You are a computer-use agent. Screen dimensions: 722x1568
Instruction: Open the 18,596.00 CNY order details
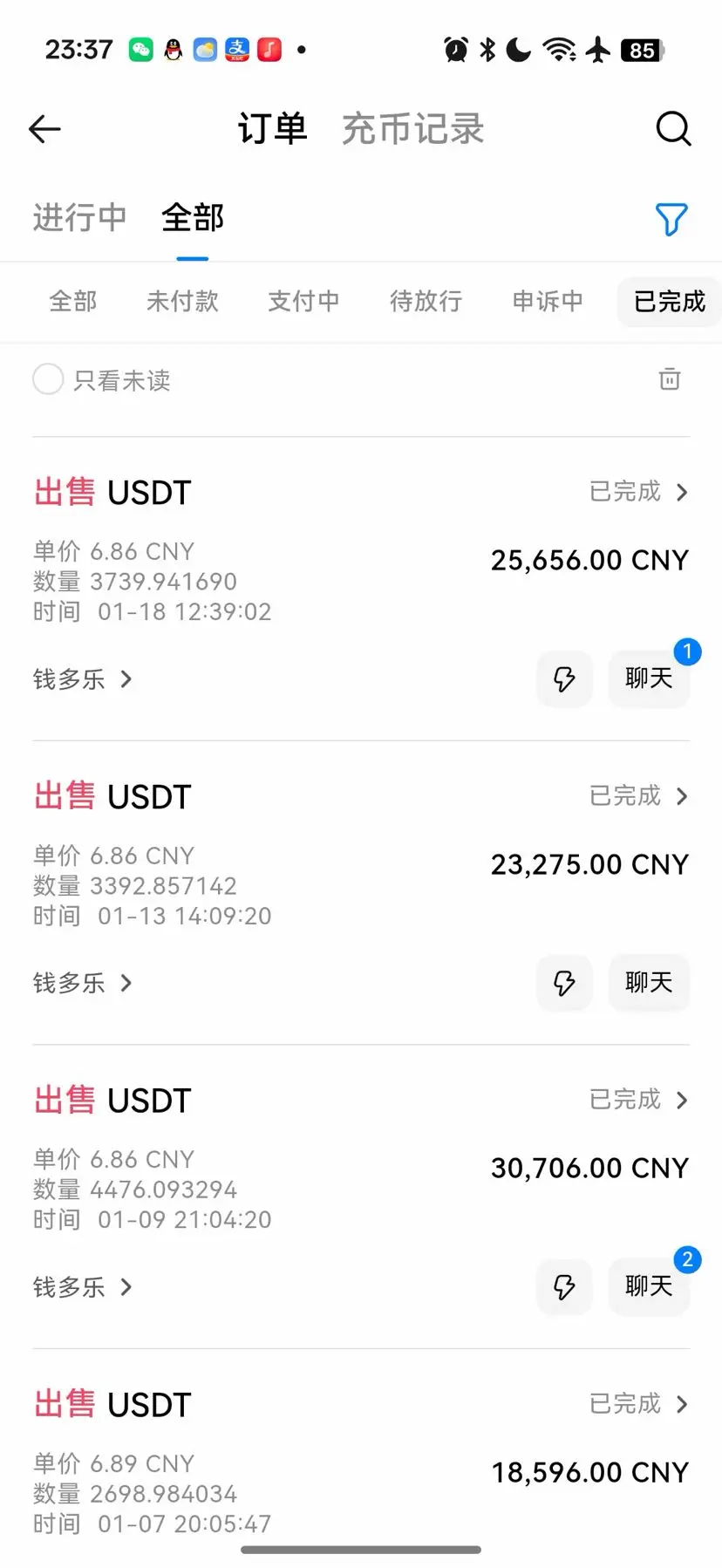click(x=638, y=1404)
